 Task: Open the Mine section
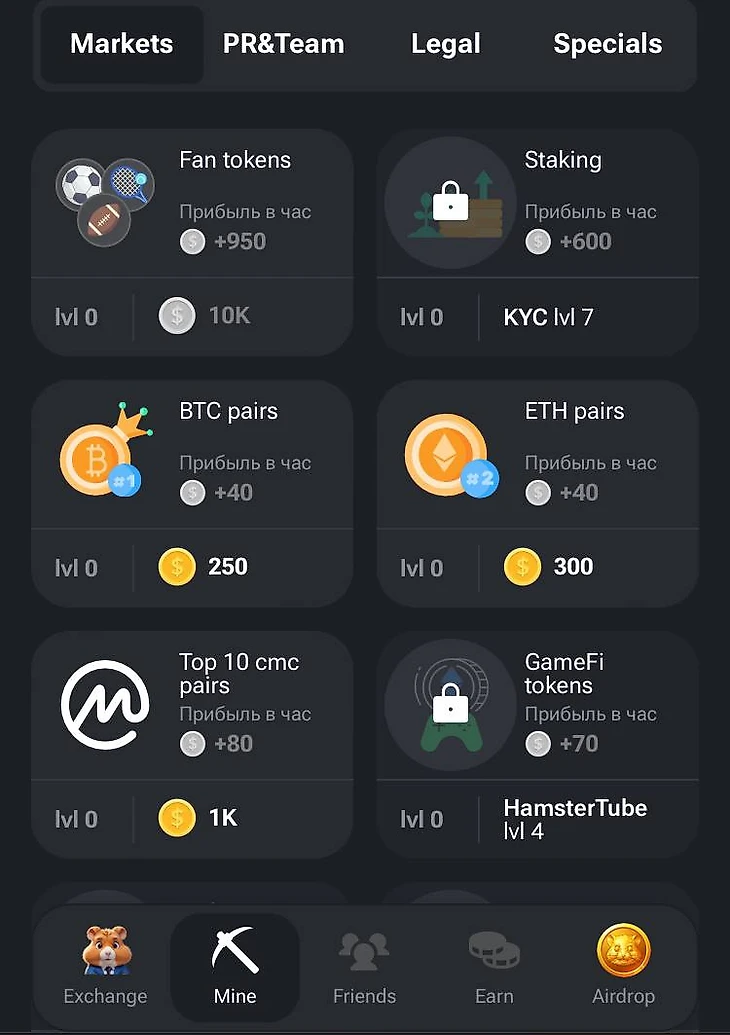(x=235, y=965)
